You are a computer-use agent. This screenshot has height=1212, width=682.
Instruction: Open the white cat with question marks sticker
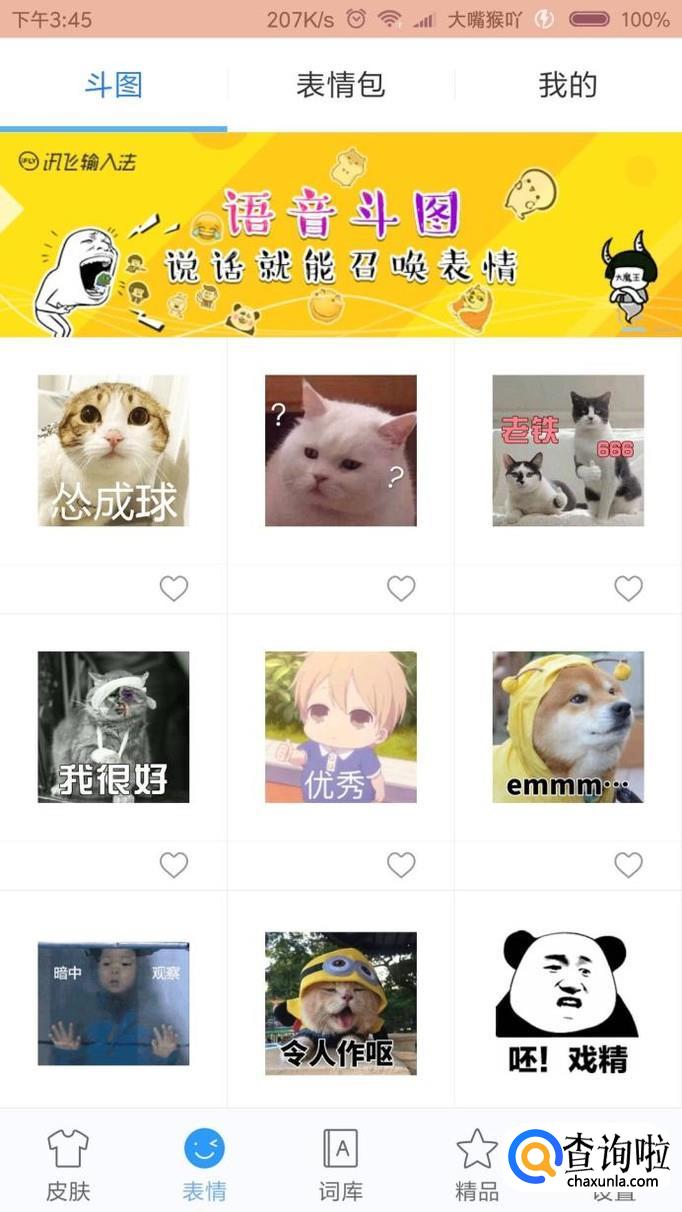[x=340, y=450]
